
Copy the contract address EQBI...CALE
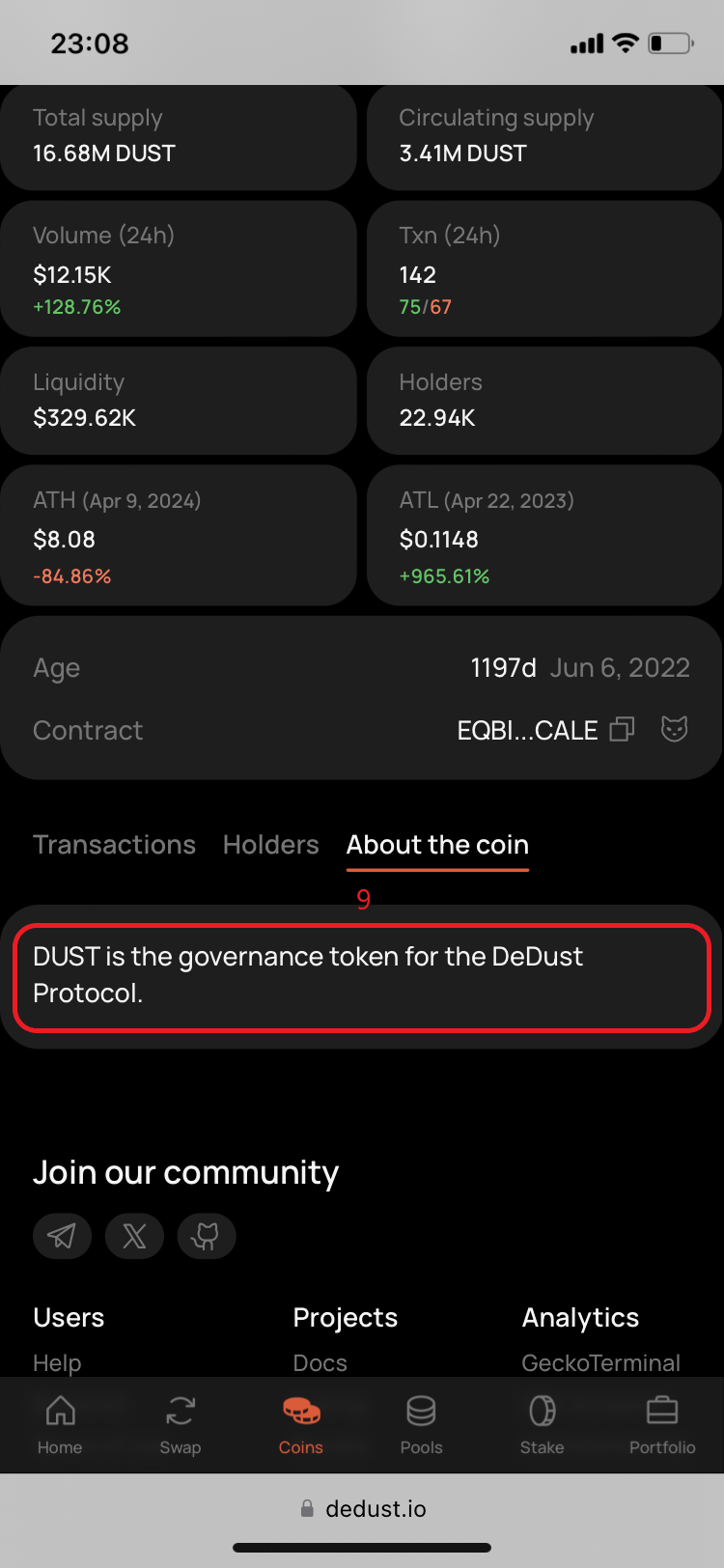click(x=623, y=730)
